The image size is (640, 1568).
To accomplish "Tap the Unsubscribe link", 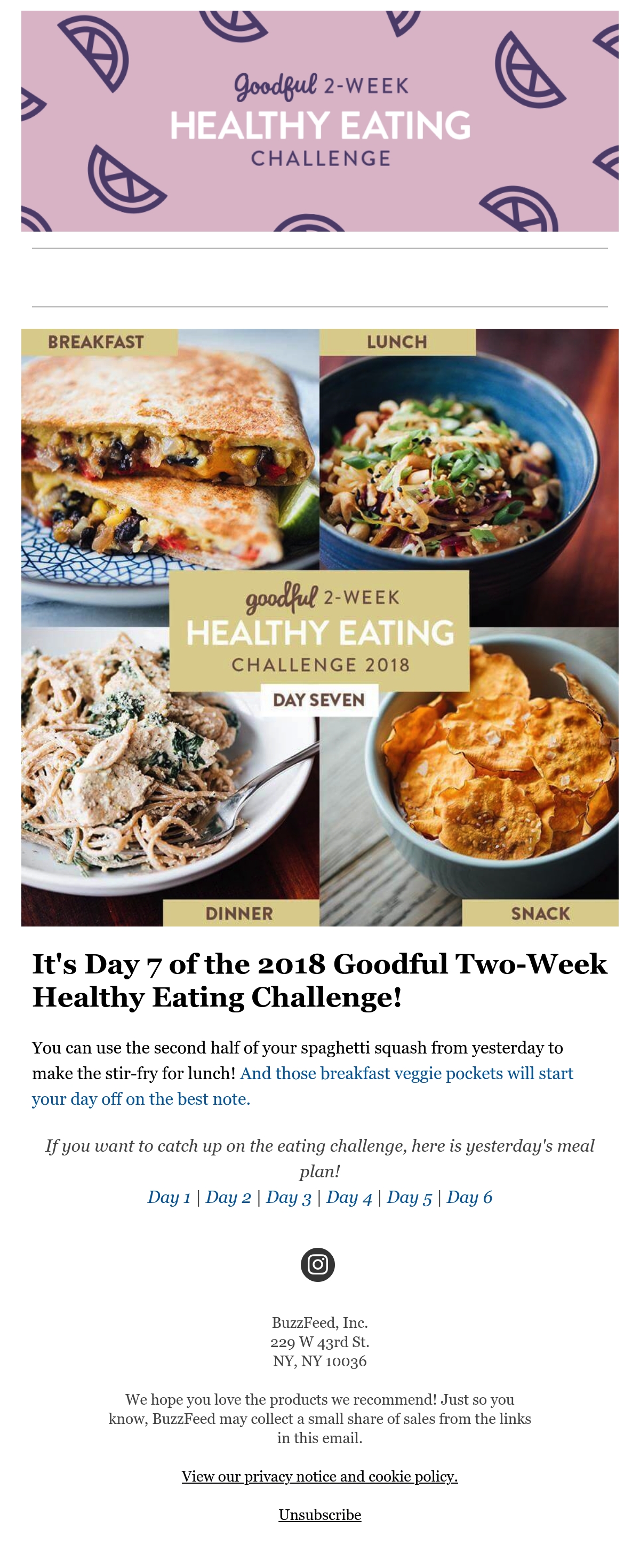I will (x=320, y=1515).
